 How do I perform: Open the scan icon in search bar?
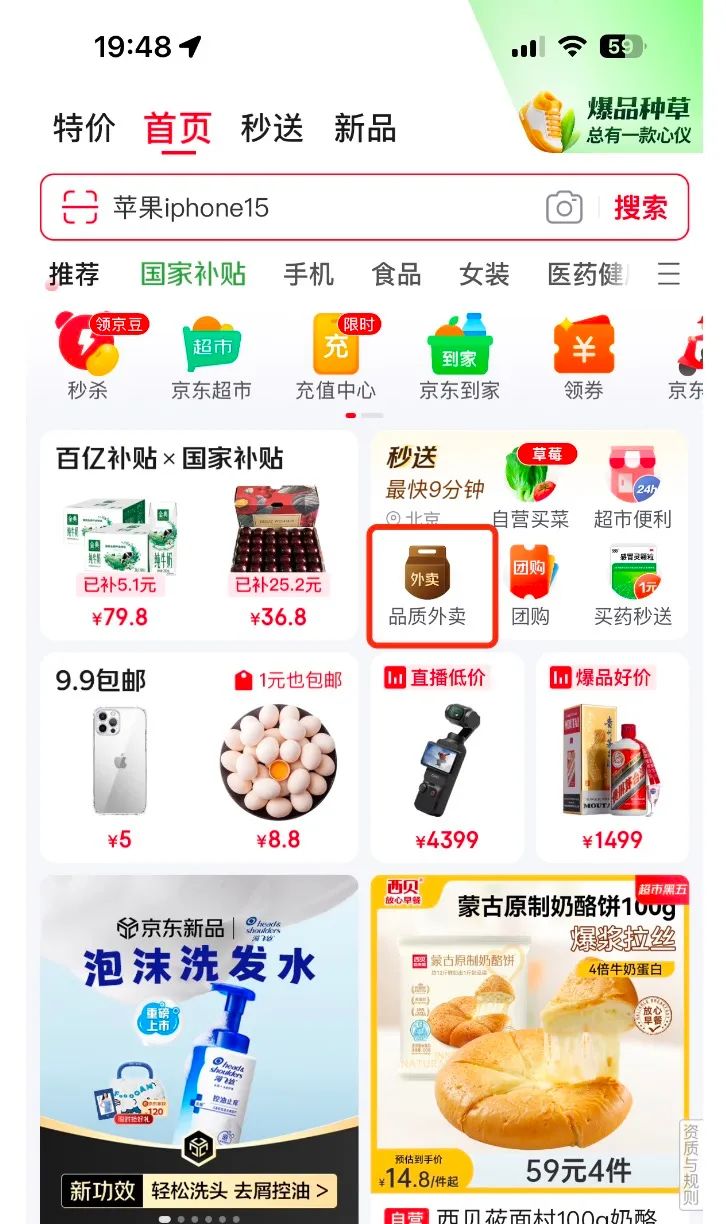[x=79, y=208]
